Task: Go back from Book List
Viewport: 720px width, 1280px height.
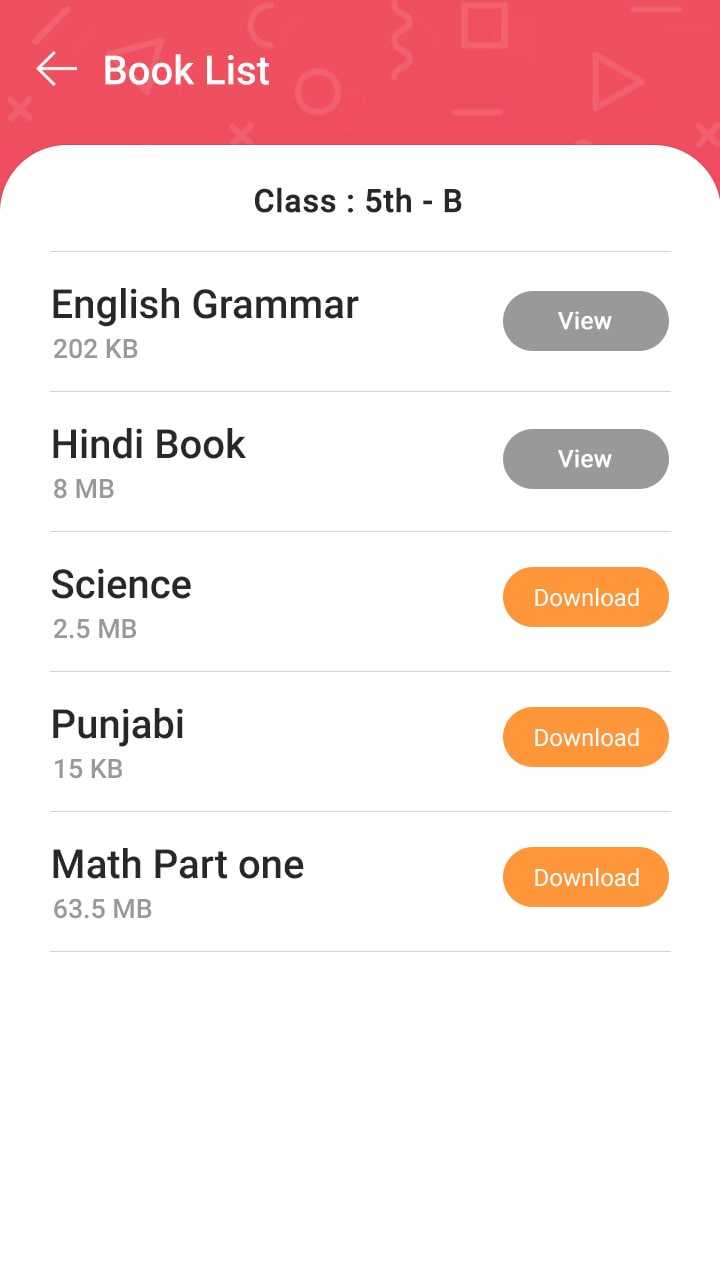Action: [x=56, y=69]
